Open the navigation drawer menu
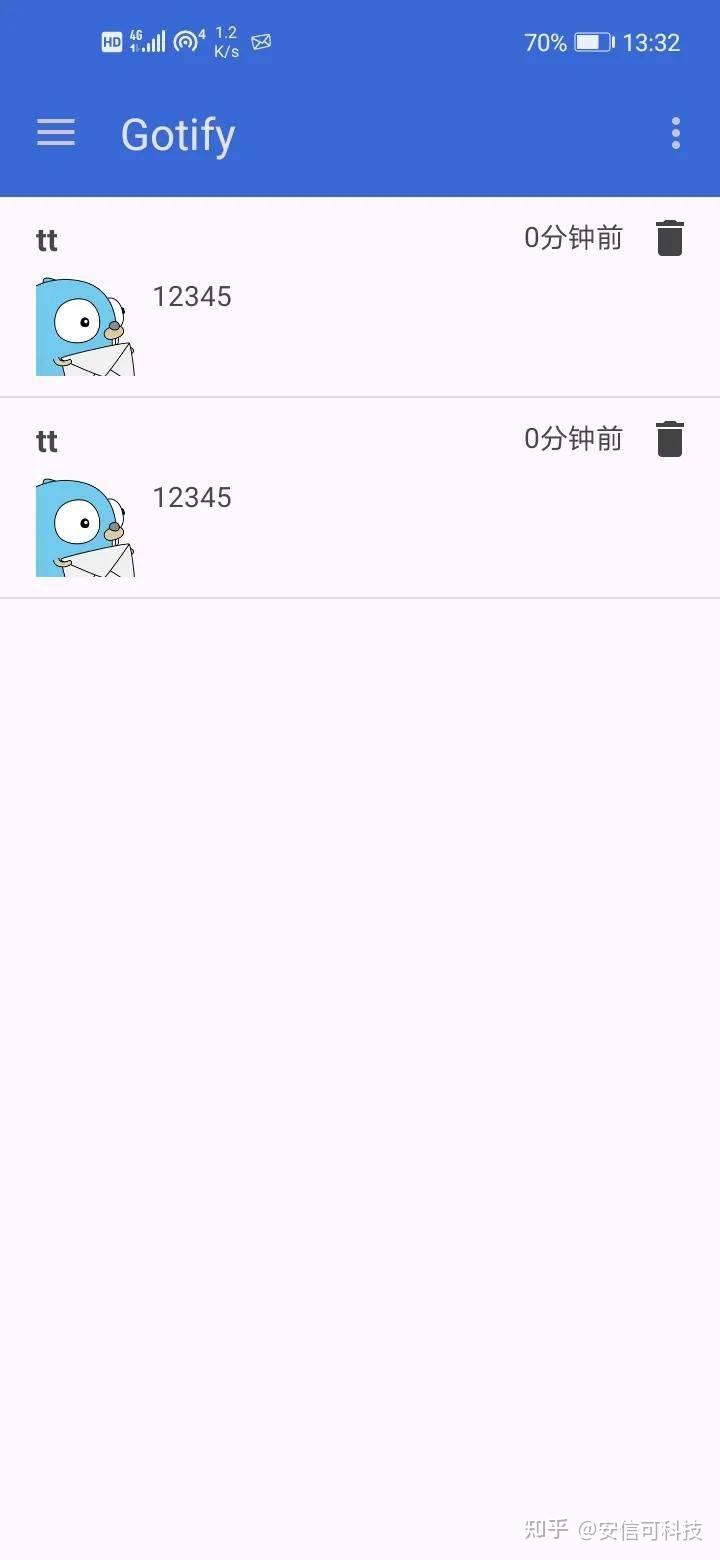720x1560 pixels. pyautogui.click(x=56, y=133)
